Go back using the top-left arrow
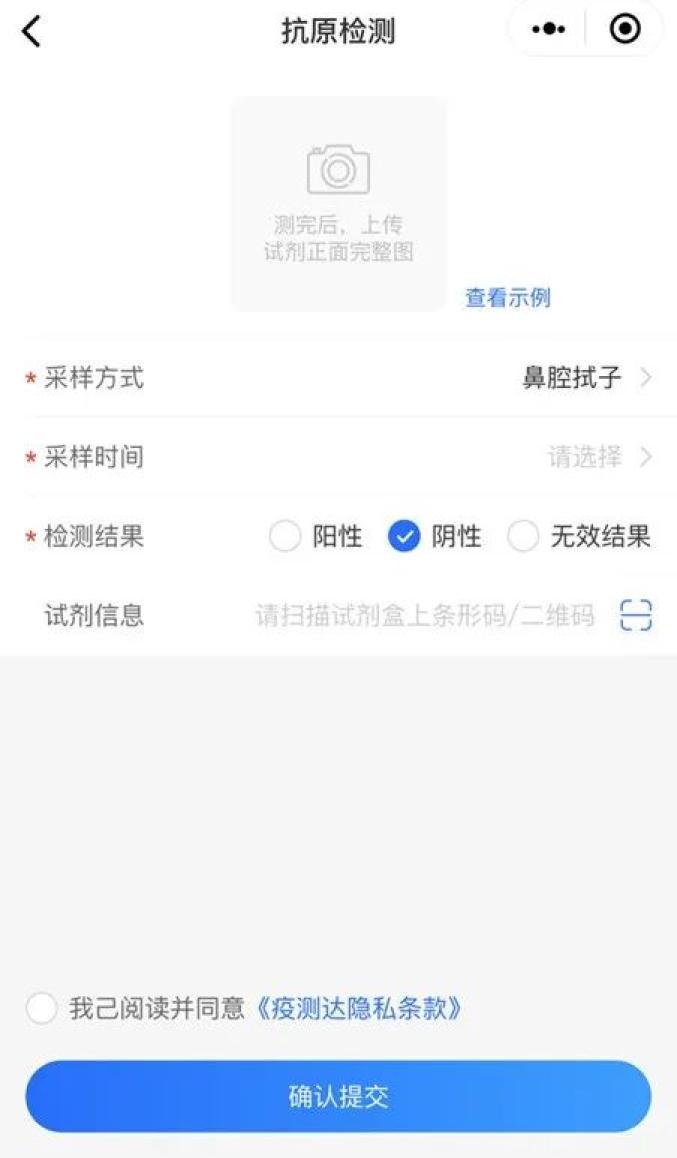This screenshot has height=1158, width=677. [31, 32]
